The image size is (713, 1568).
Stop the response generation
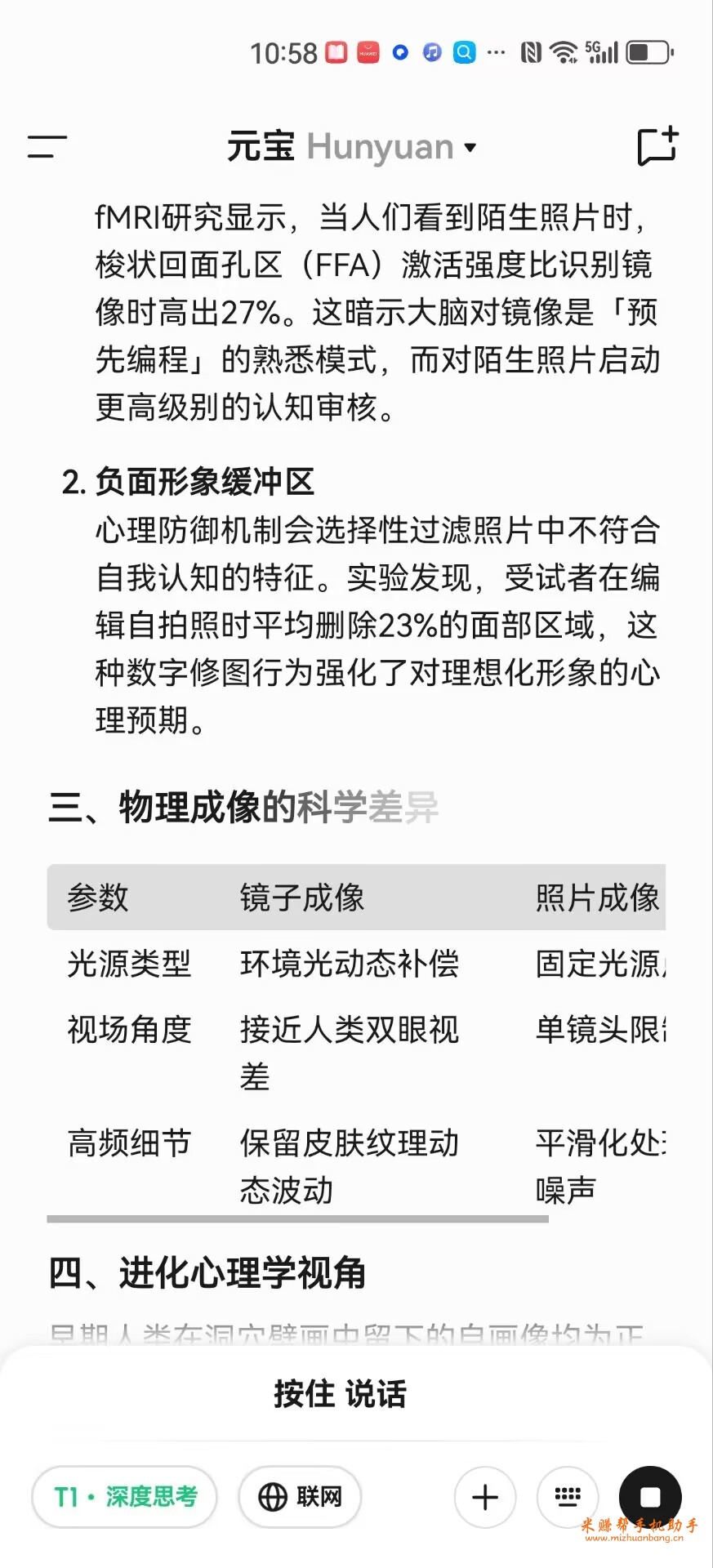tap(650, 1497)
